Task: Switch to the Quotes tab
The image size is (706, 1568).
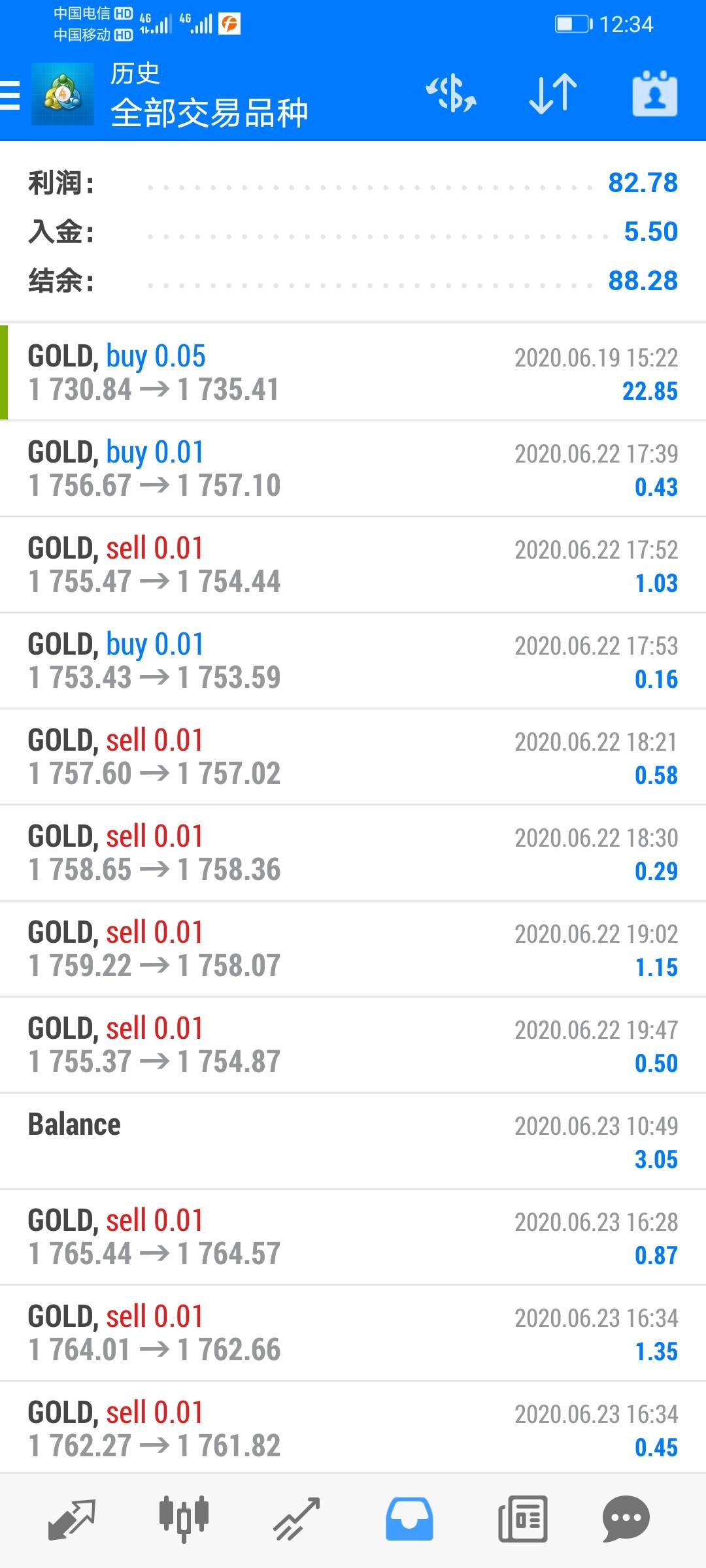Action: click(x=72, y=1519)
